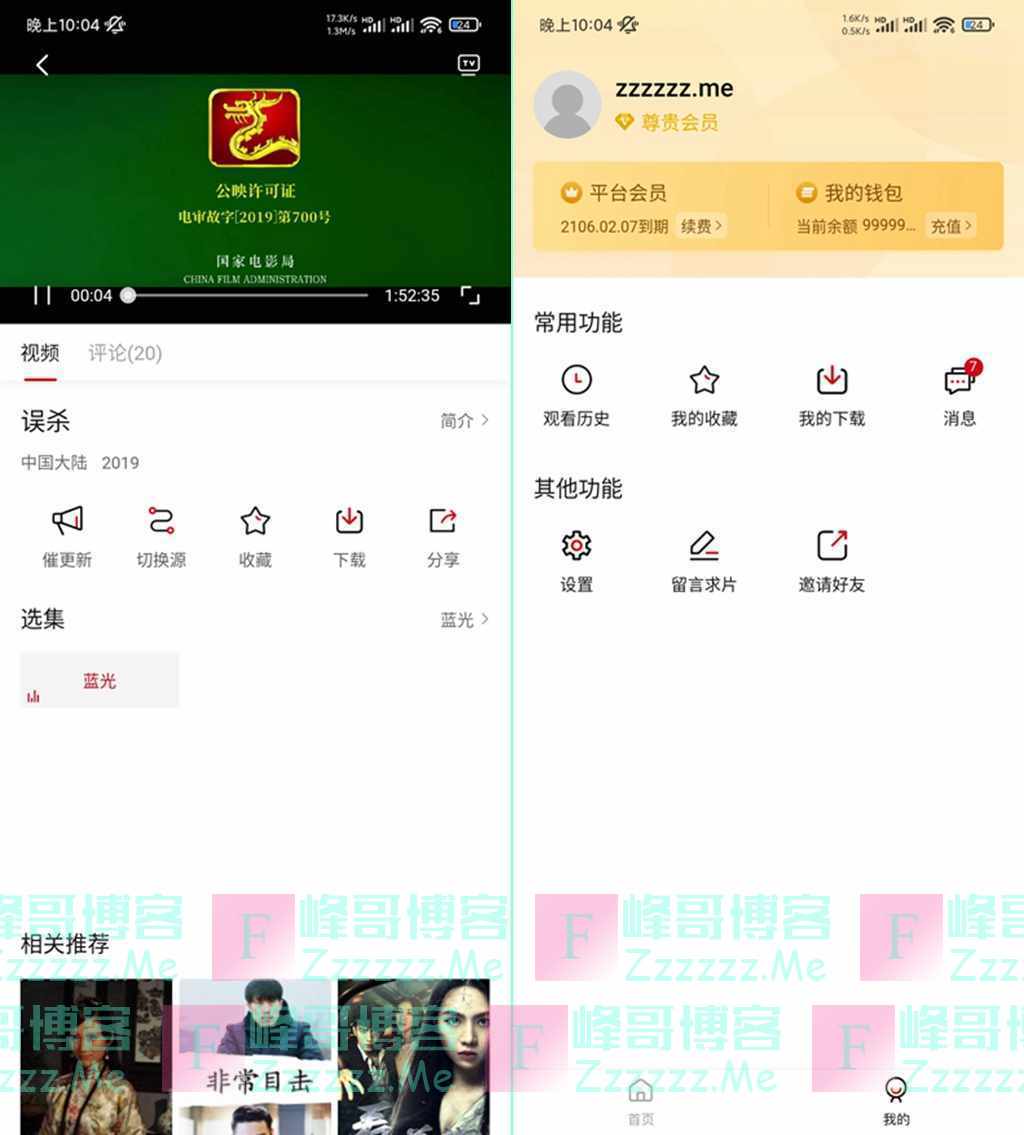Top up the wallet with 充值
This screenshot has height=1135, width=1024.
[950, 226]
